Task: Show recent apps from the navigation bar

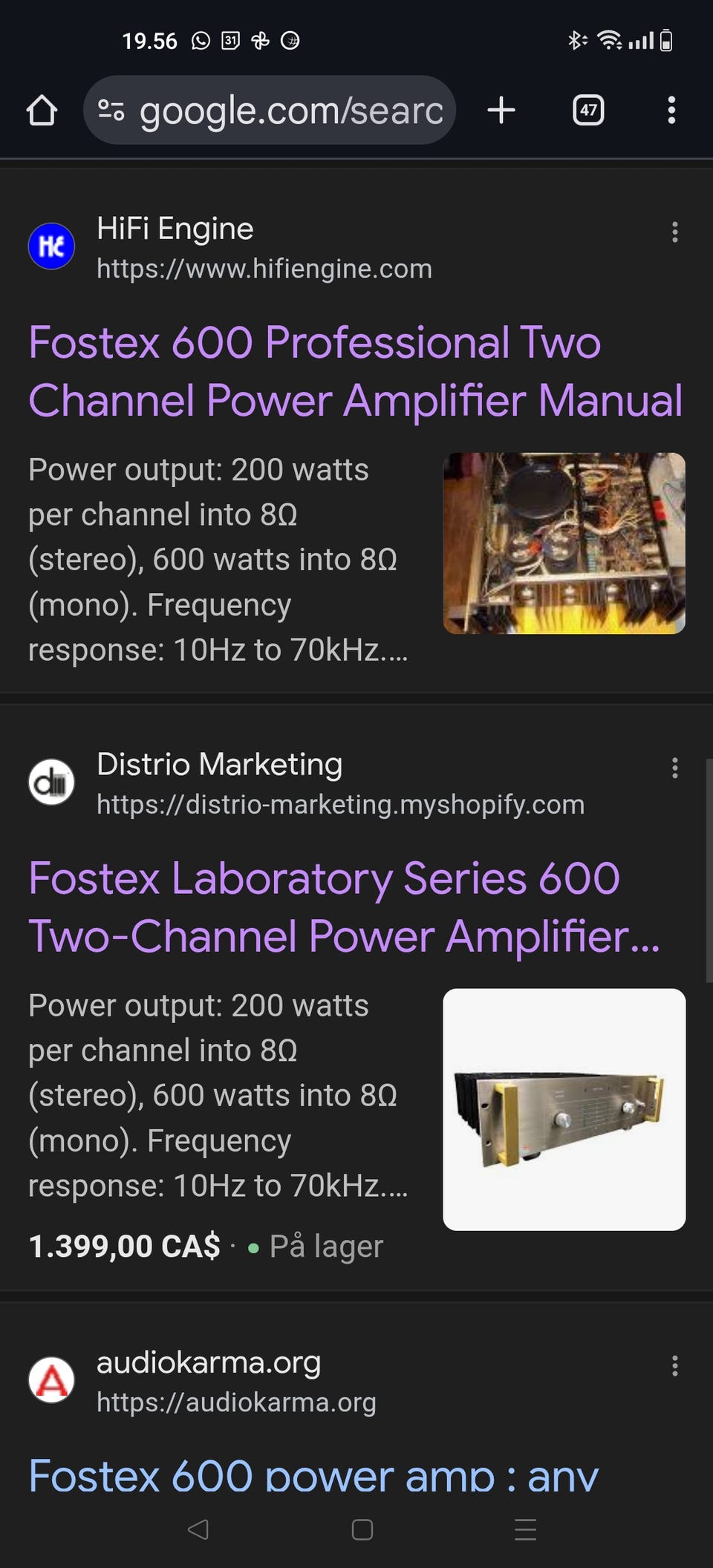Action: click(525, 1529)
